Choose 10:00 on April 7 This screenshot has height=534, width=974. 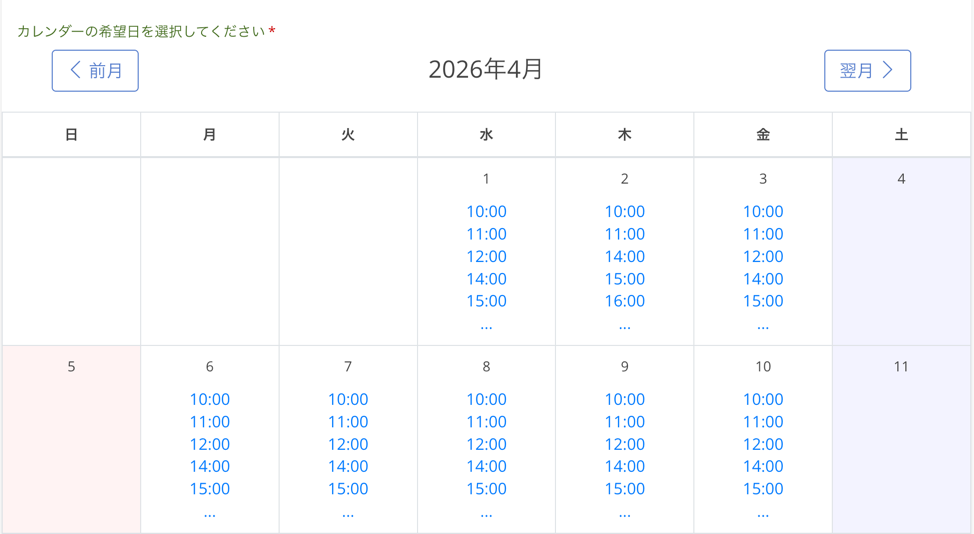pos(348,399)
